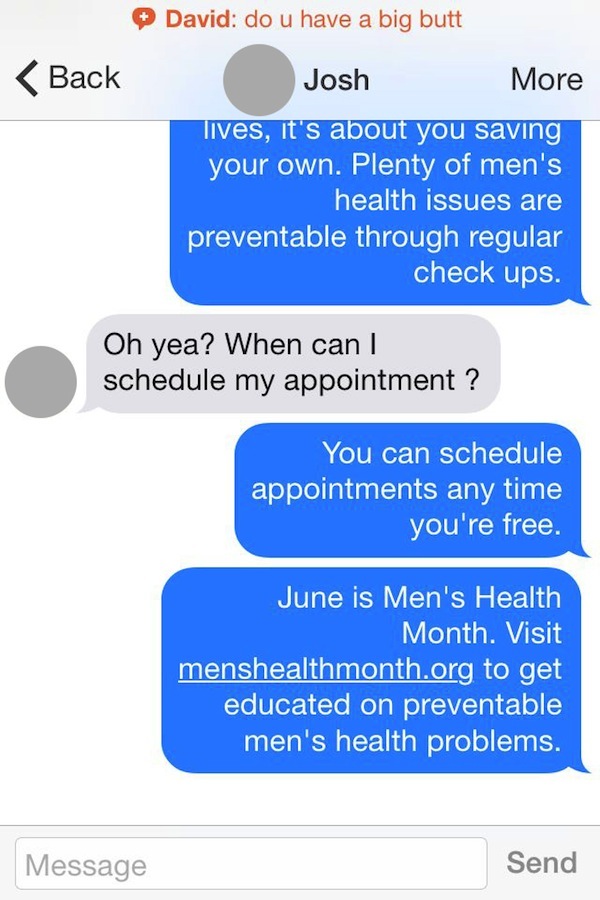Go back to the previous screen
Viewport: 600px width, 900px height.
click(68, 78)
